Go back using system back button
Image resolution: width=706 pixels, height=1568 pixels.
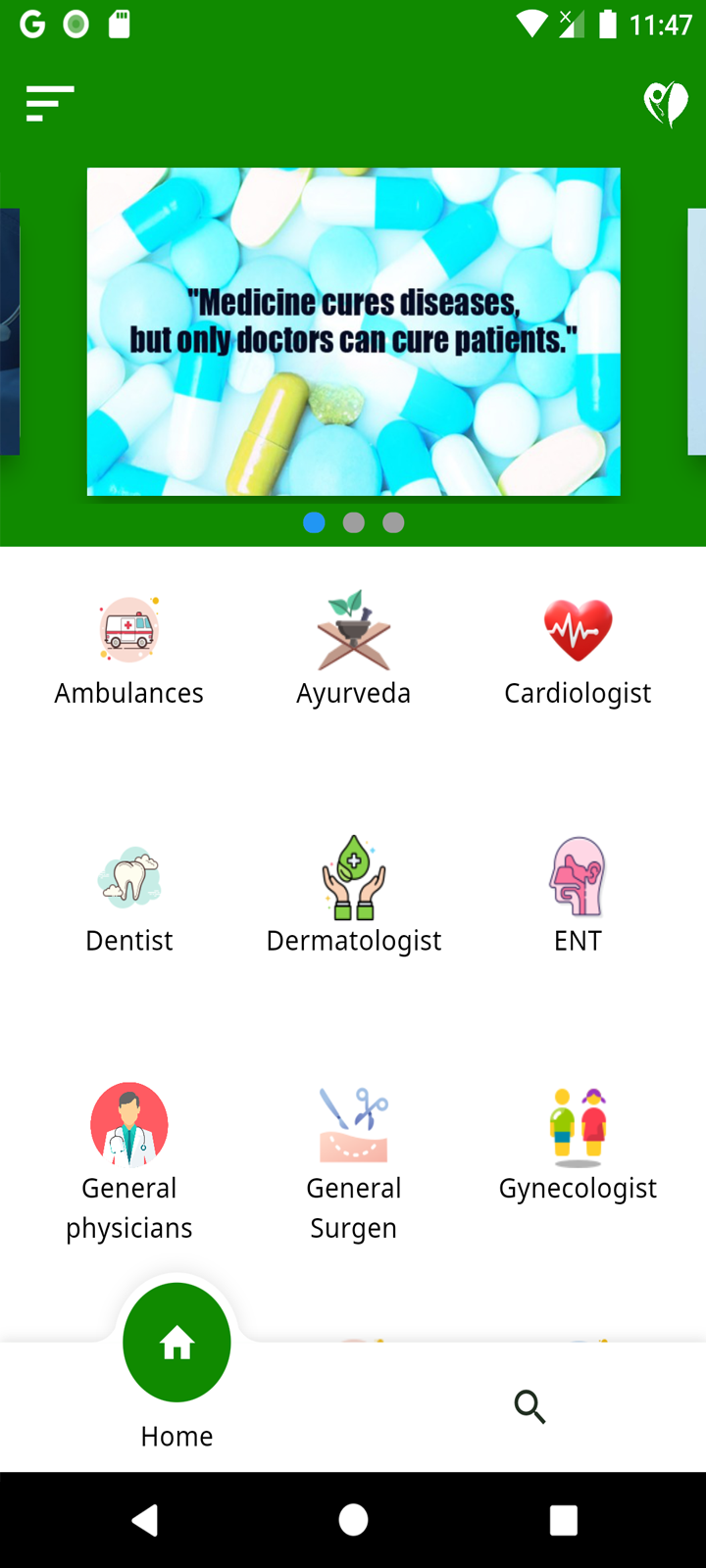tap(145, 1520)
